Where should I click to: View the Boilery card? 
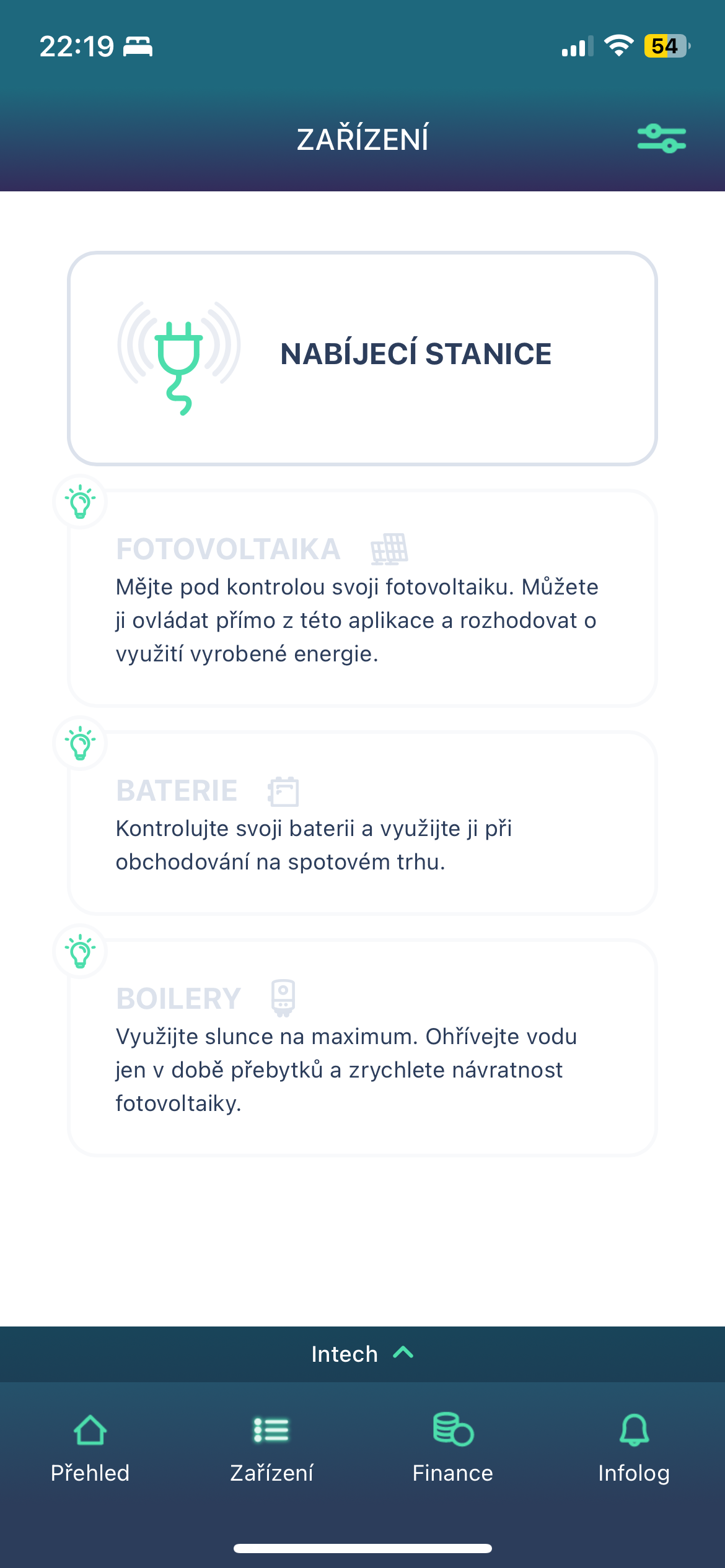362,1048
